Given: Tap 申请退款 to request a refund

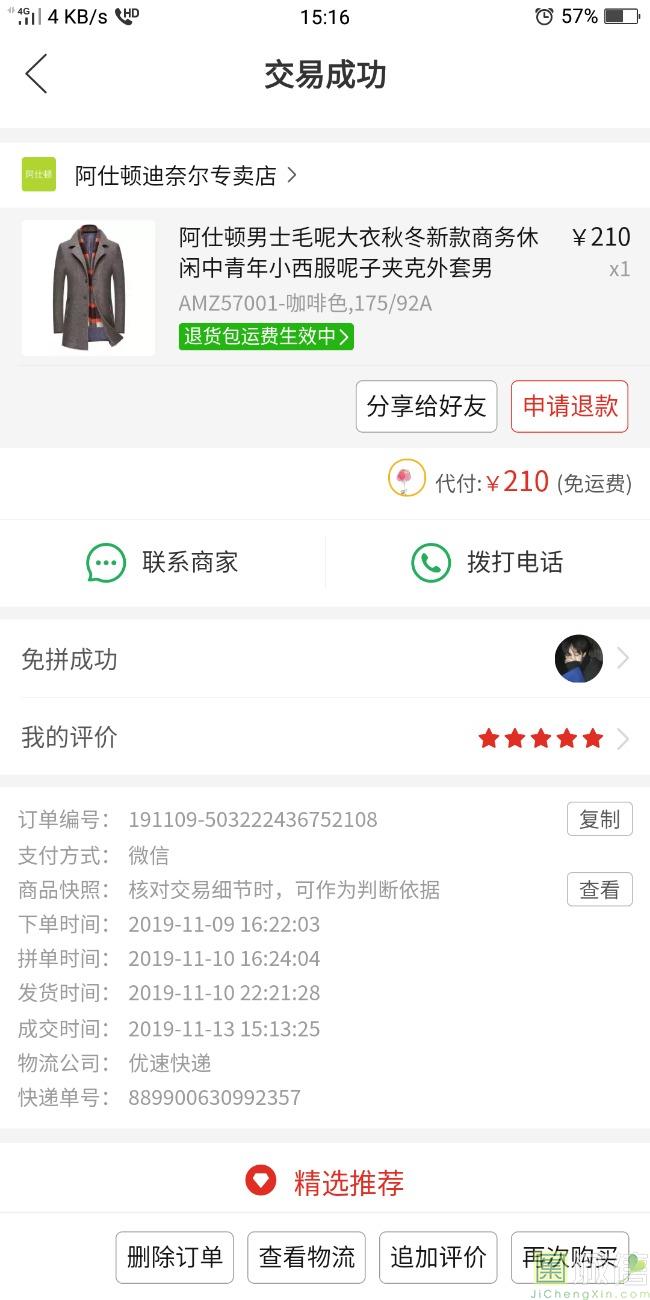Looking at the screenshot, I should 570,406.
